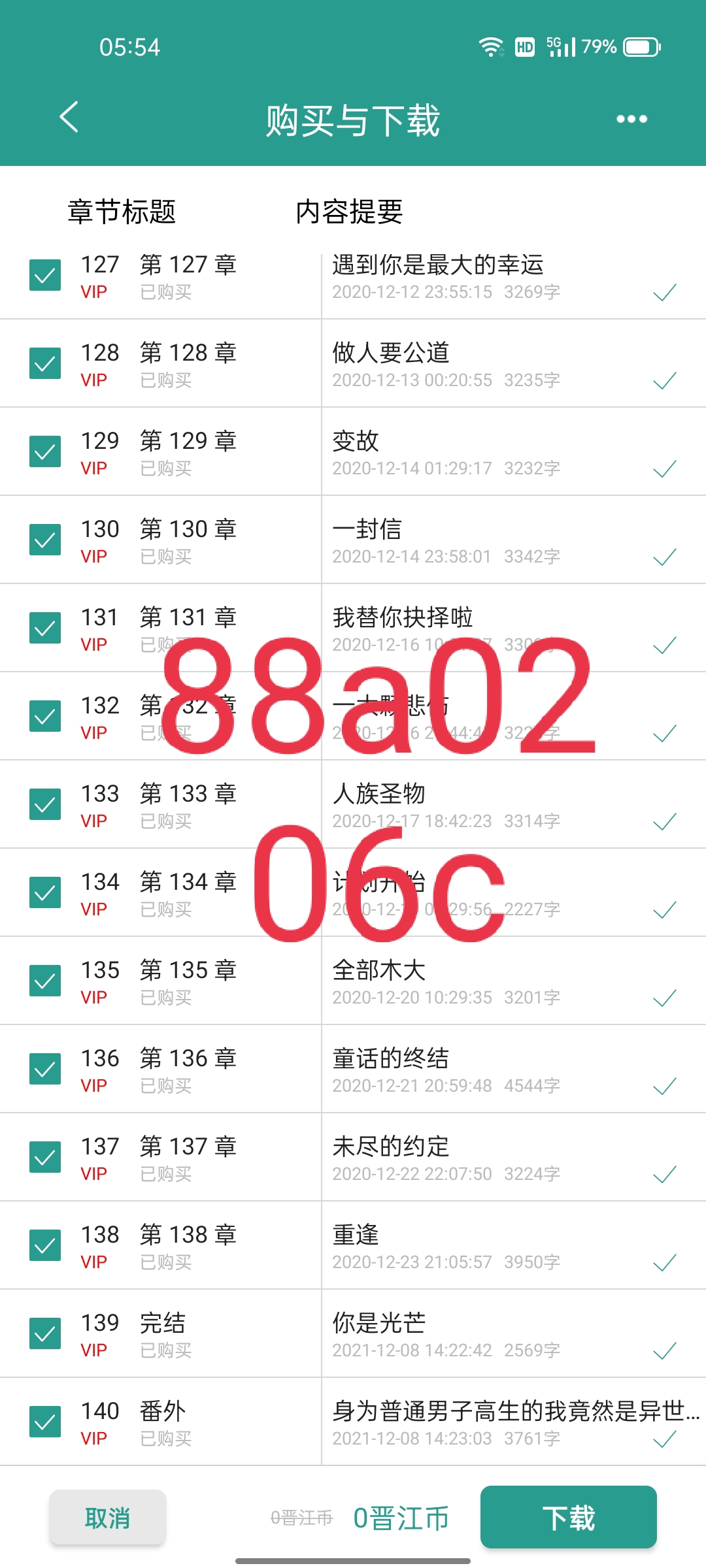This screenshot has height=1568, width=706.
Task: Deselect chapter 140 番外 checkbox
Action: click(45, 1422)
